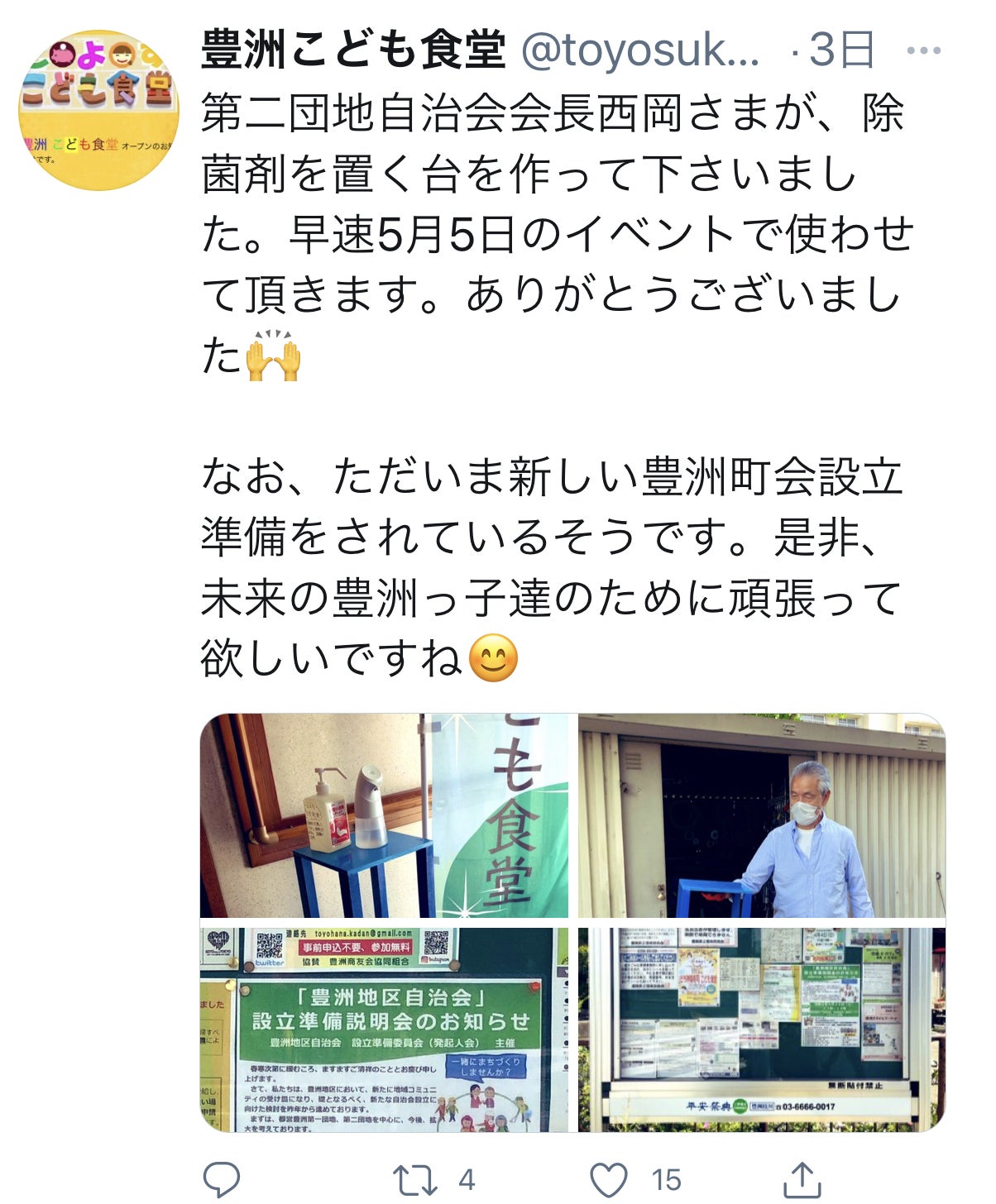View photo of blue sanitizer stand
Screen dimensions: 996x1204
click(x=384, y=815)
